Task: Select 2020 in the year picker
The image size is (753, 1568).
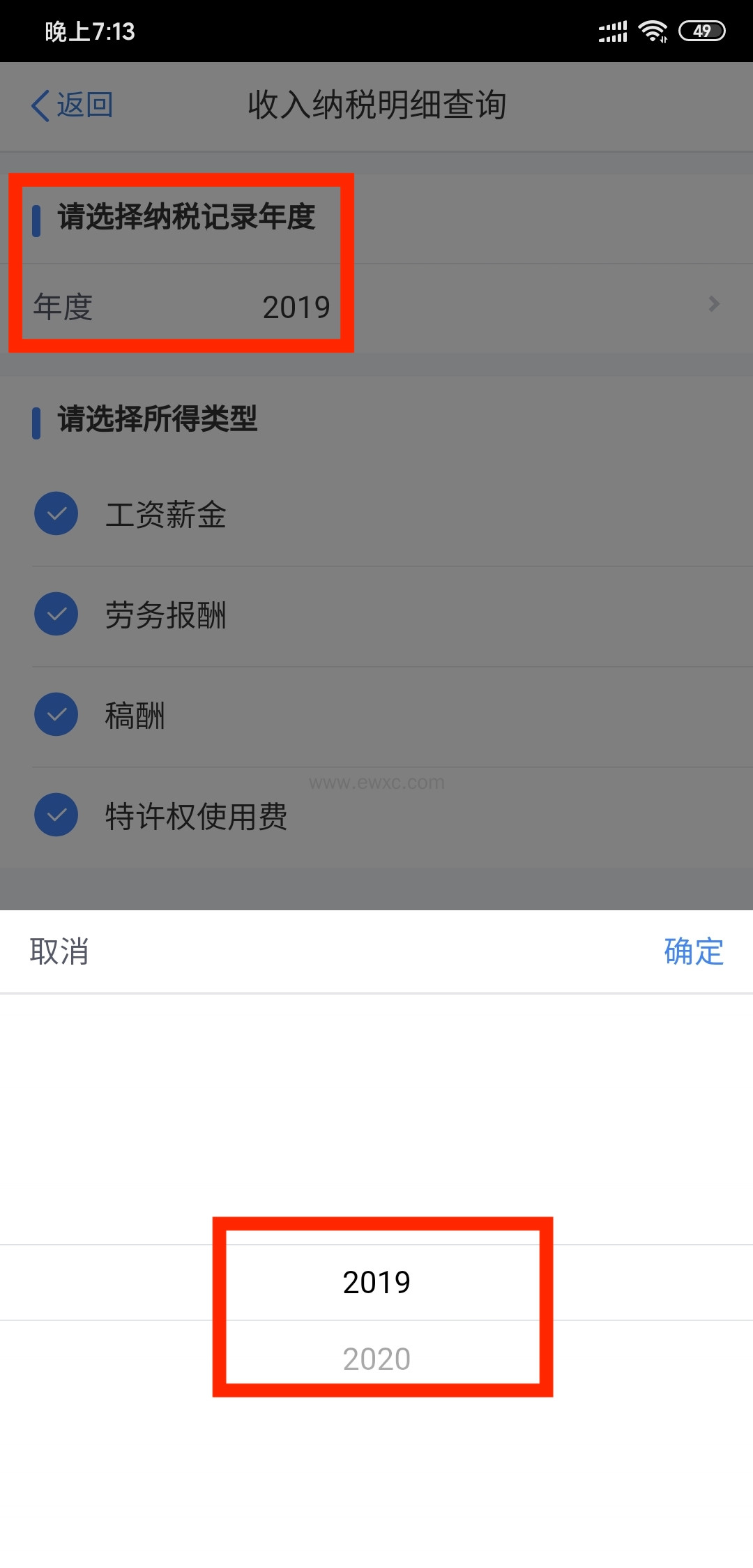Action: [376, 1359]
